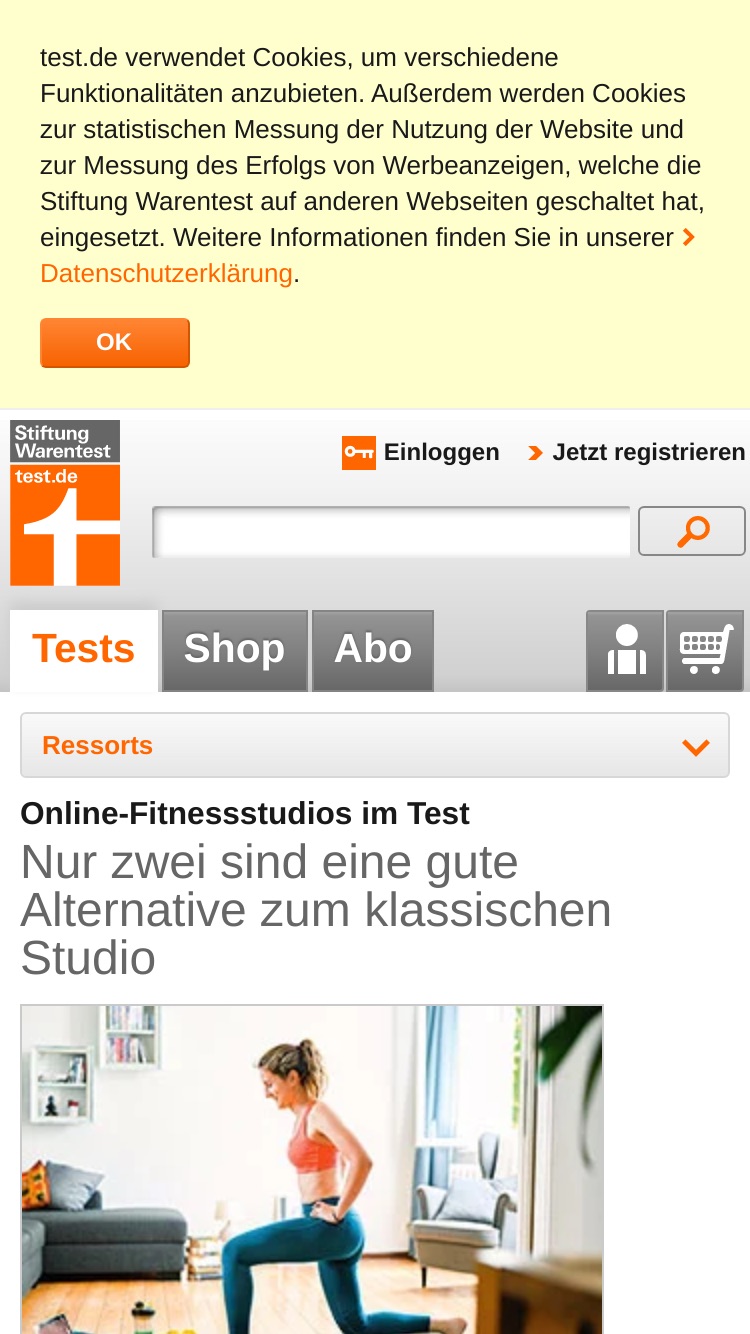Expand the Ressorts dropdown
This screenshot has height=1334, width=750.
[x=375, y=745]
